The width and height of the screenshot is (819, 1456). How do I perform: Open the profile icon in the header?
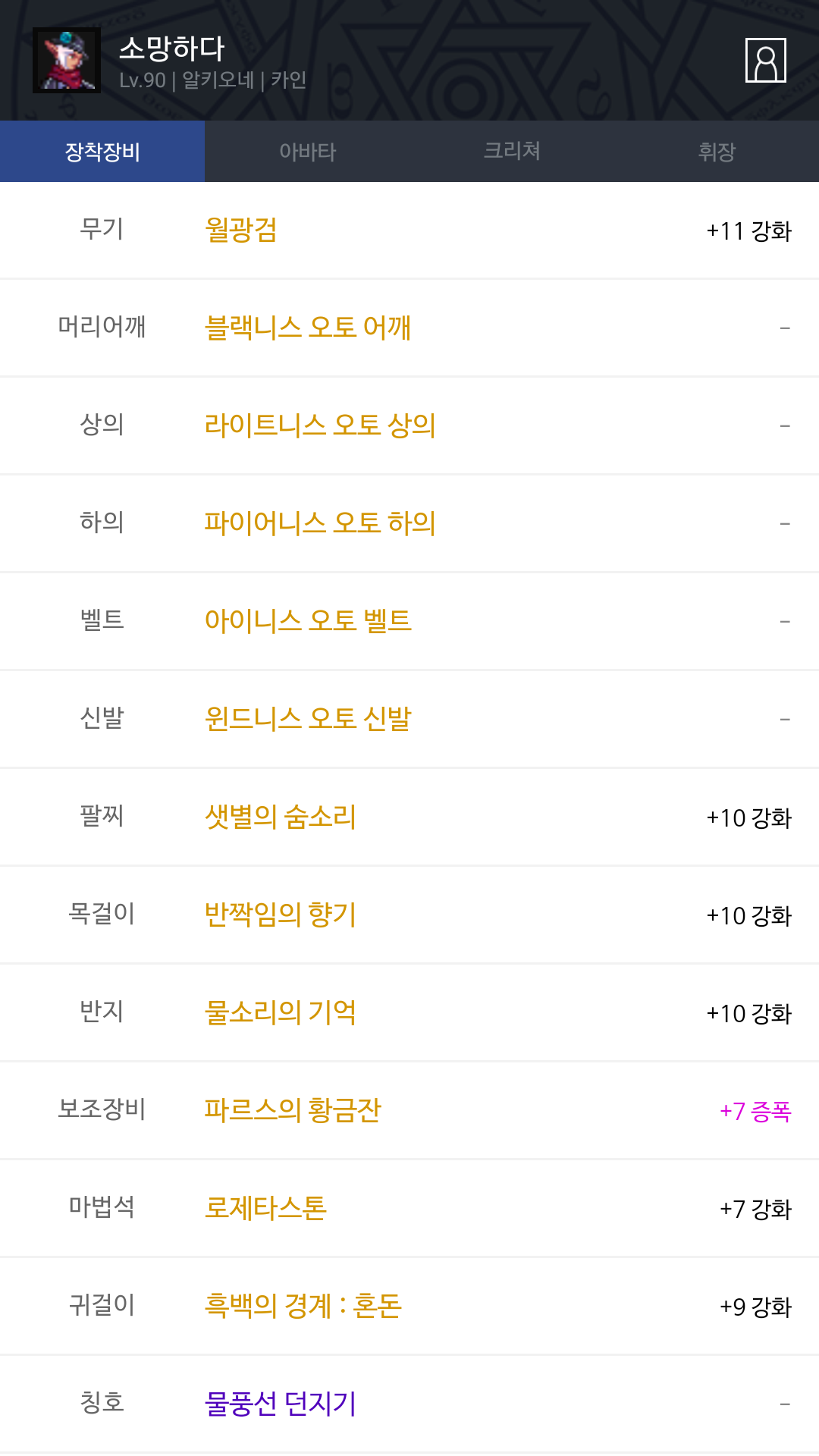point(765,60)
